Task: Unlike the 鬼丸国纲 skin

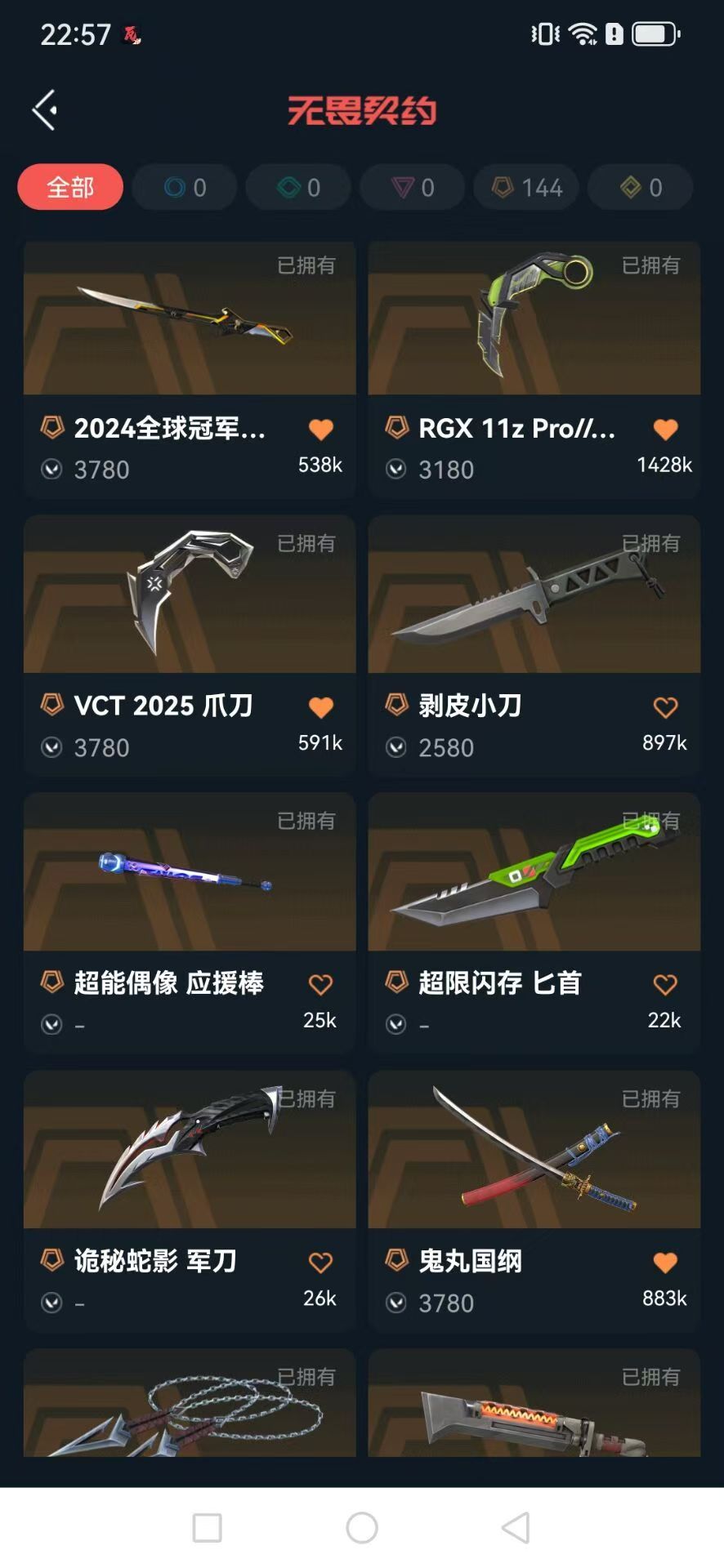Action: [665, 1263]
